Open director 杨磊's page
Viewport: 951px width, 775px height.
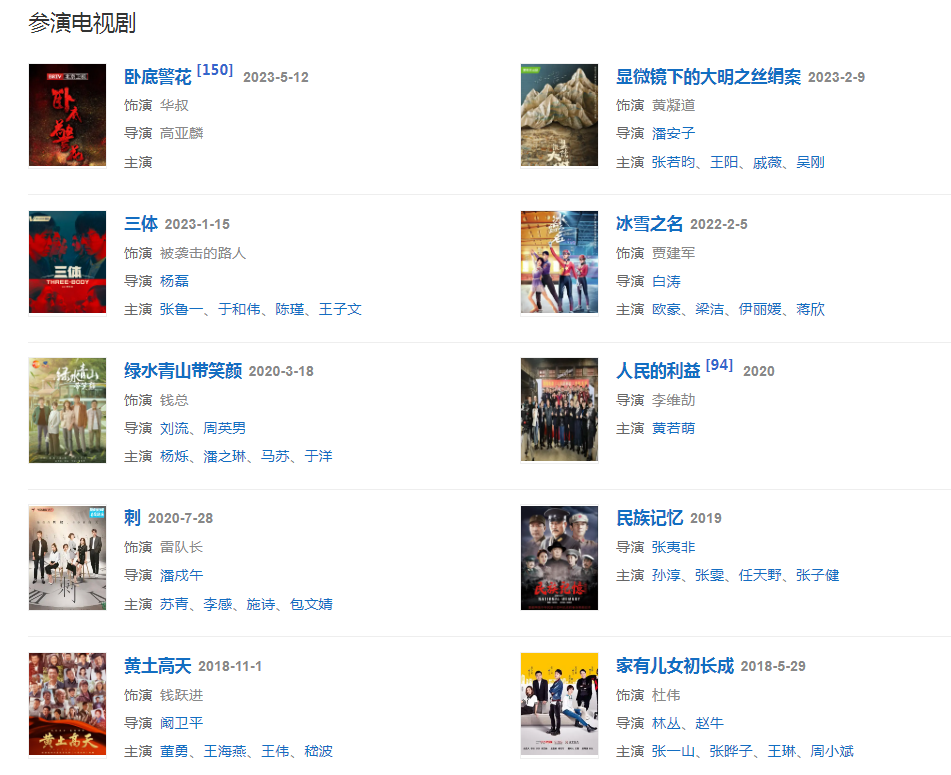174,281
